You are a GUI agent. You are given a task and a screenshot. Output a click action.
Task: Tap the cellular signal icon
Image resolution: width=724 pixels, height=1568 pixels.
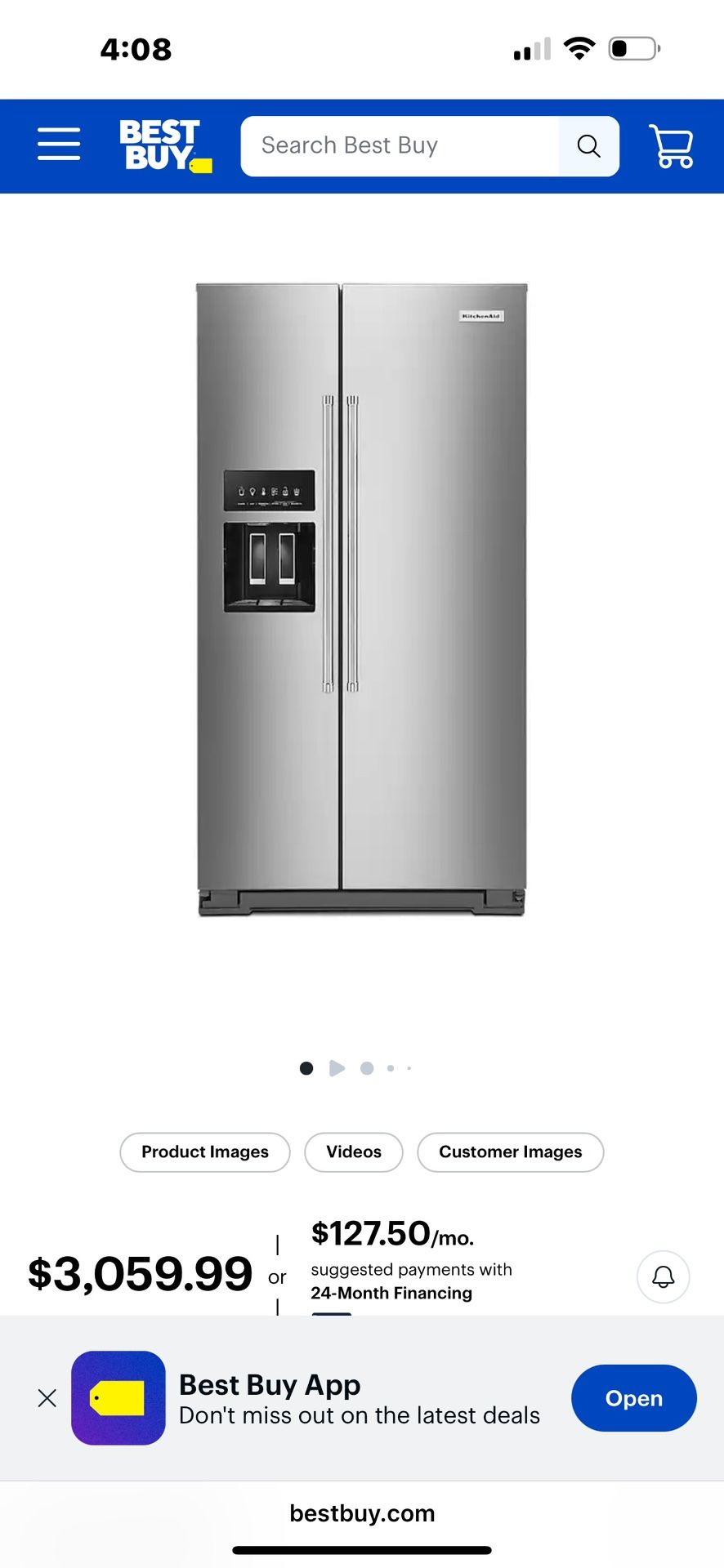click(x=531, y=47)
